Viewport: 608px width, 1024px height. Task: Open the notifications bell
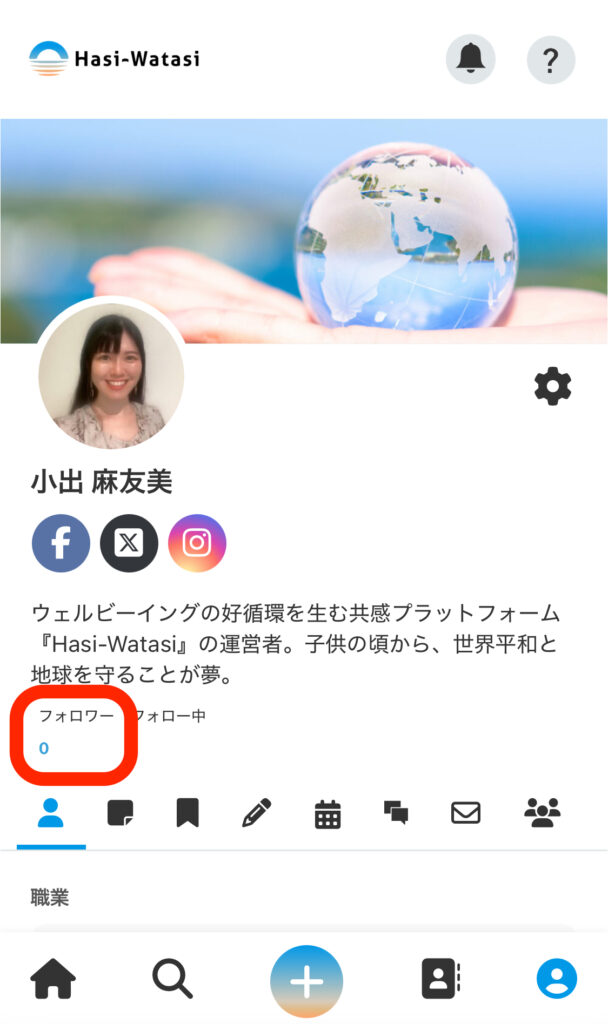coord(470,60)
